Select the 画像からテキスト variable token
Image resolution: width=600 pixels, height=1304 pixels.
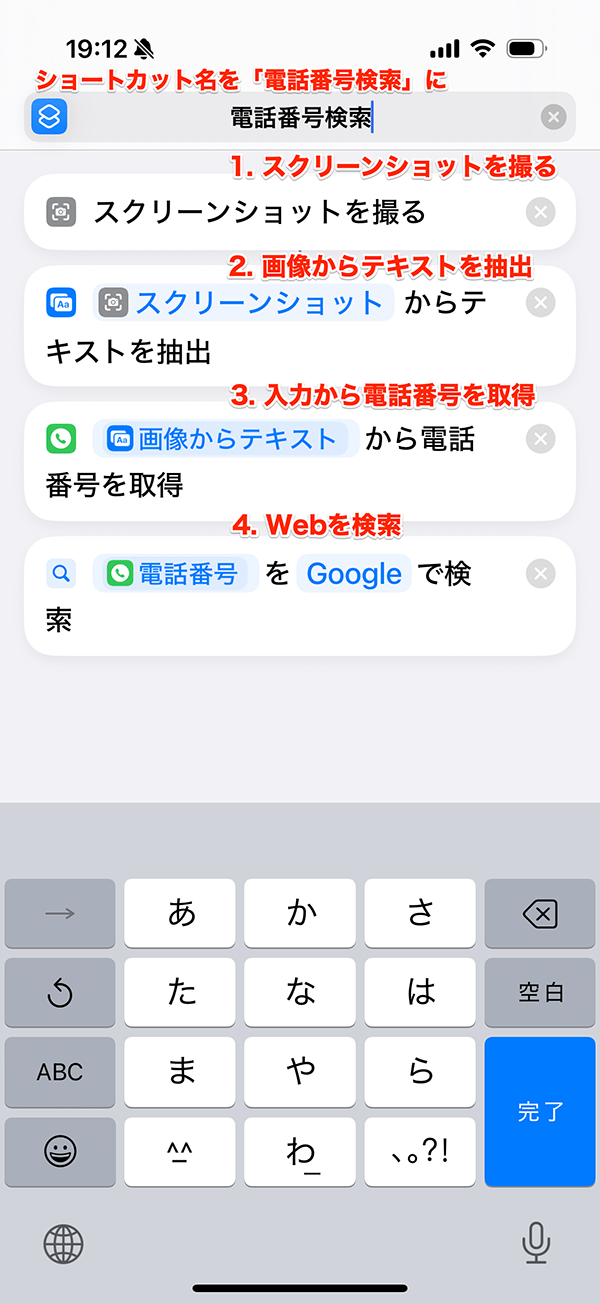click(226, 439)
